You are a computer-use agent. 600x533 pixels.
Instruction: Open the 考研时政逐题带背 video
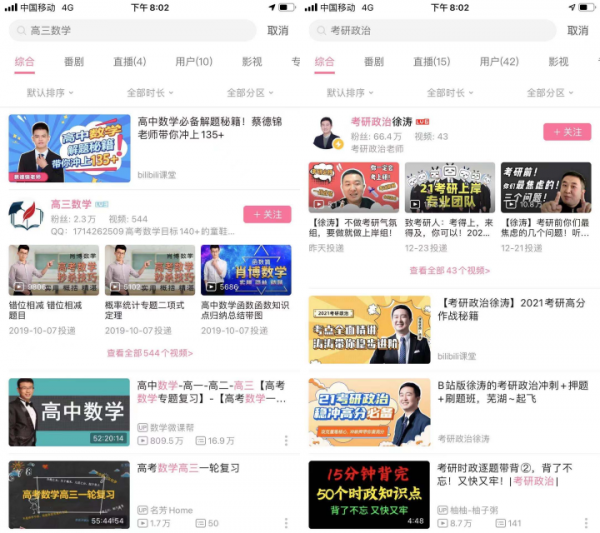point(450,493)
